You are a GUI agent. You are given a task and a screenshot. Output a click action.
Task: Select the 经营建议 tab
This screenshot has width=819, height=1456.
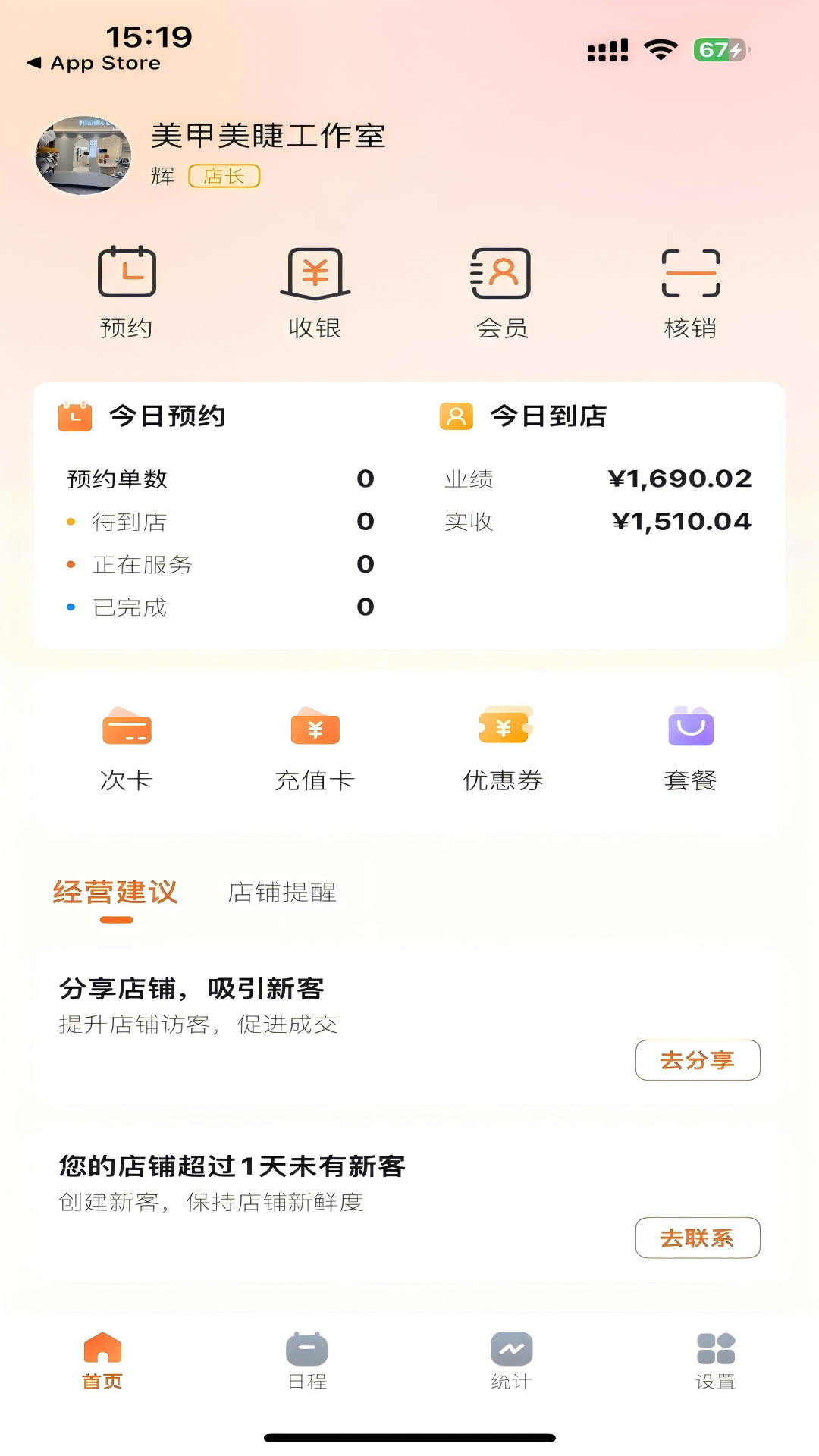click(x=116, y=893)
